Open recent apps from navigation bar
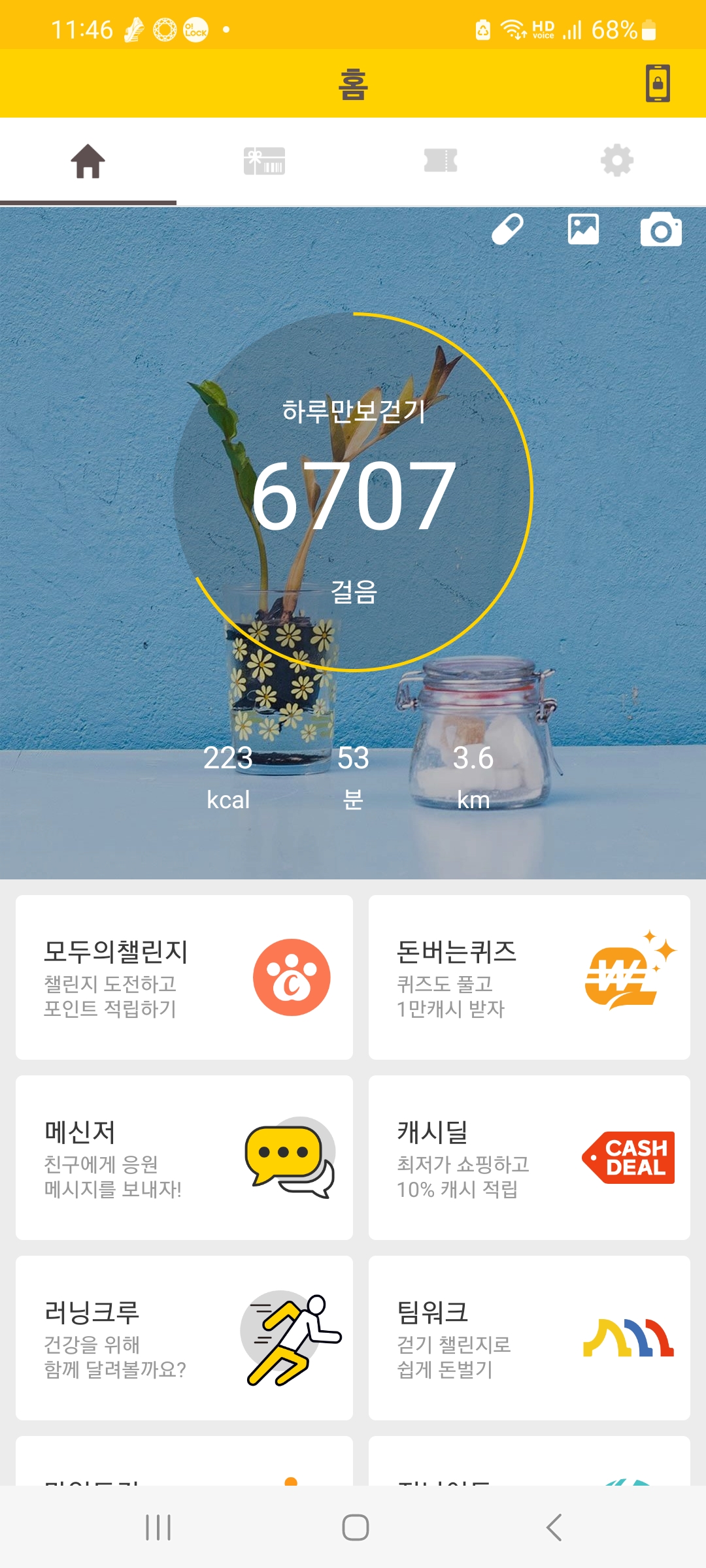 pos(158,1527)
